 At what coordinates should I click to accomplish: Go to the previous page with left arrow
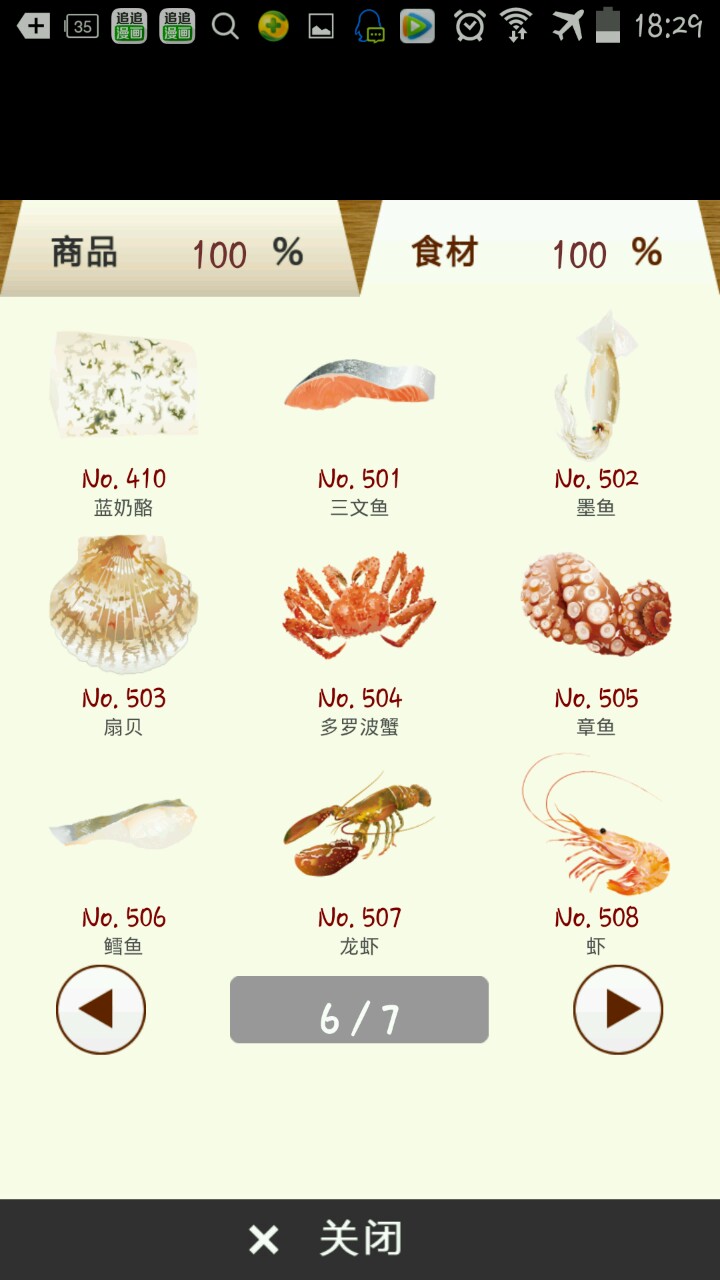101,1009
